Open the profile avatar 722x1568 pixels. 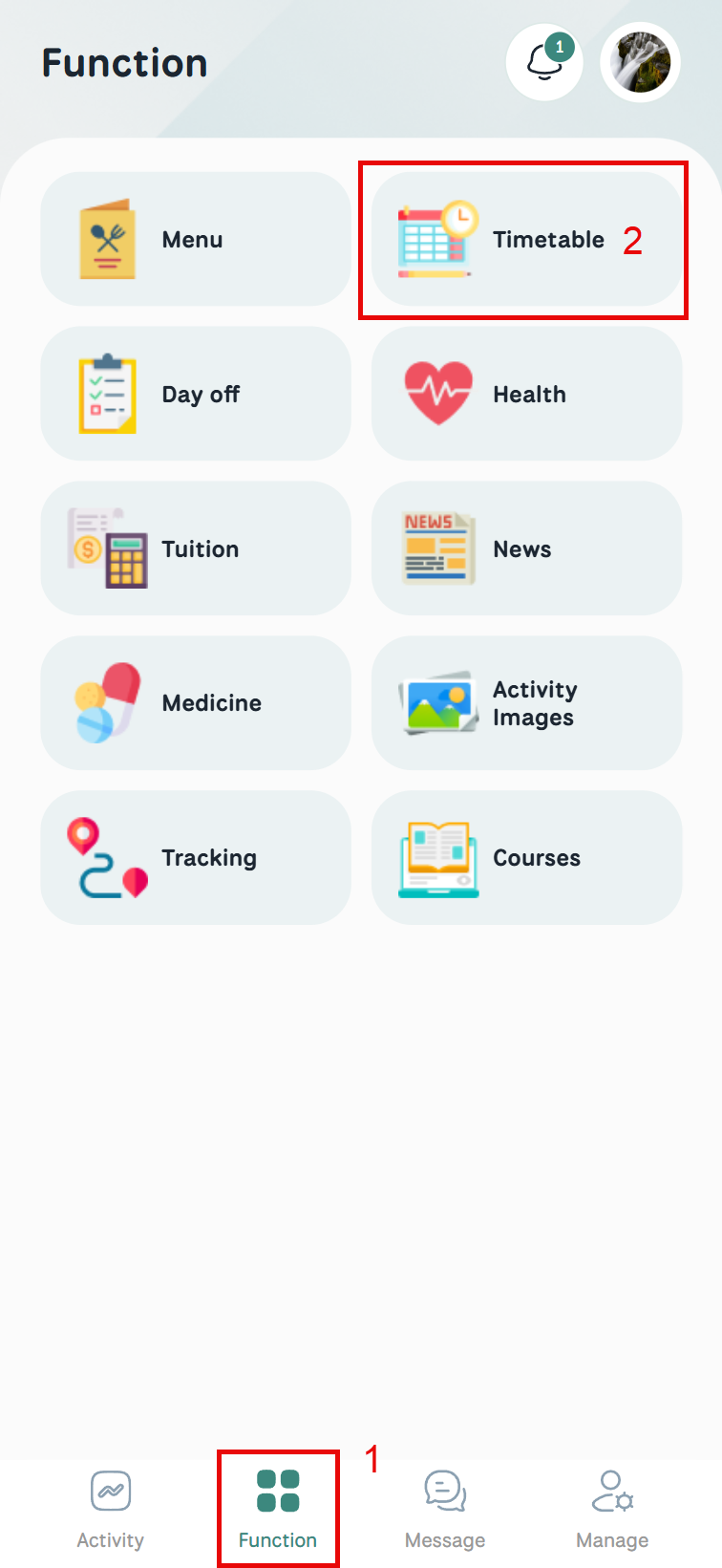[x=640, y=63]
